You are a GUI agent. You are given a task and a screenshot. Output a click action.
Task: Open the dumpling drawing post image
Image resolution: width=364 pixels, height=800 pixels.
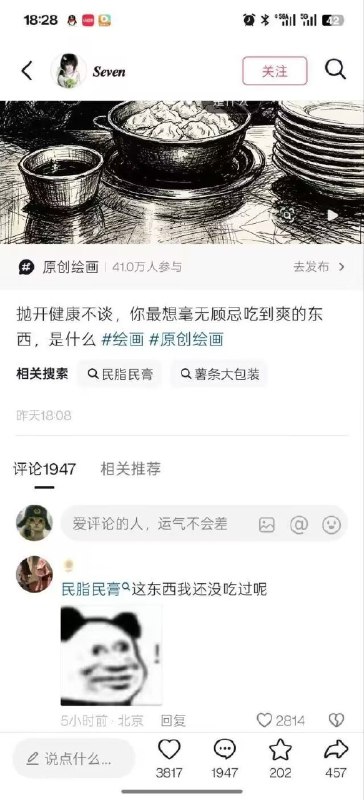(182, 172)
